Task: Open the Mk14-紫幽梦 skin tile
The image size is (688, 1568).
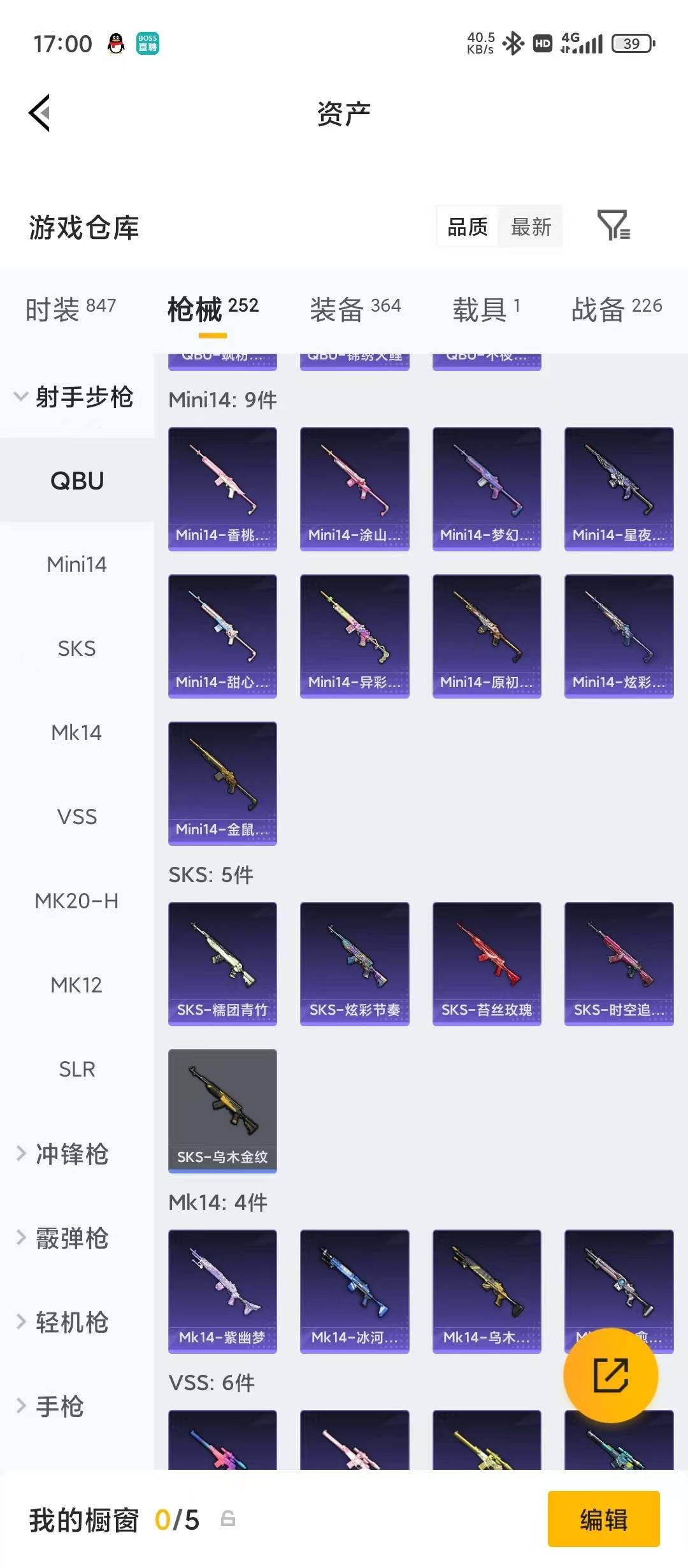Action: point(222,1291)
